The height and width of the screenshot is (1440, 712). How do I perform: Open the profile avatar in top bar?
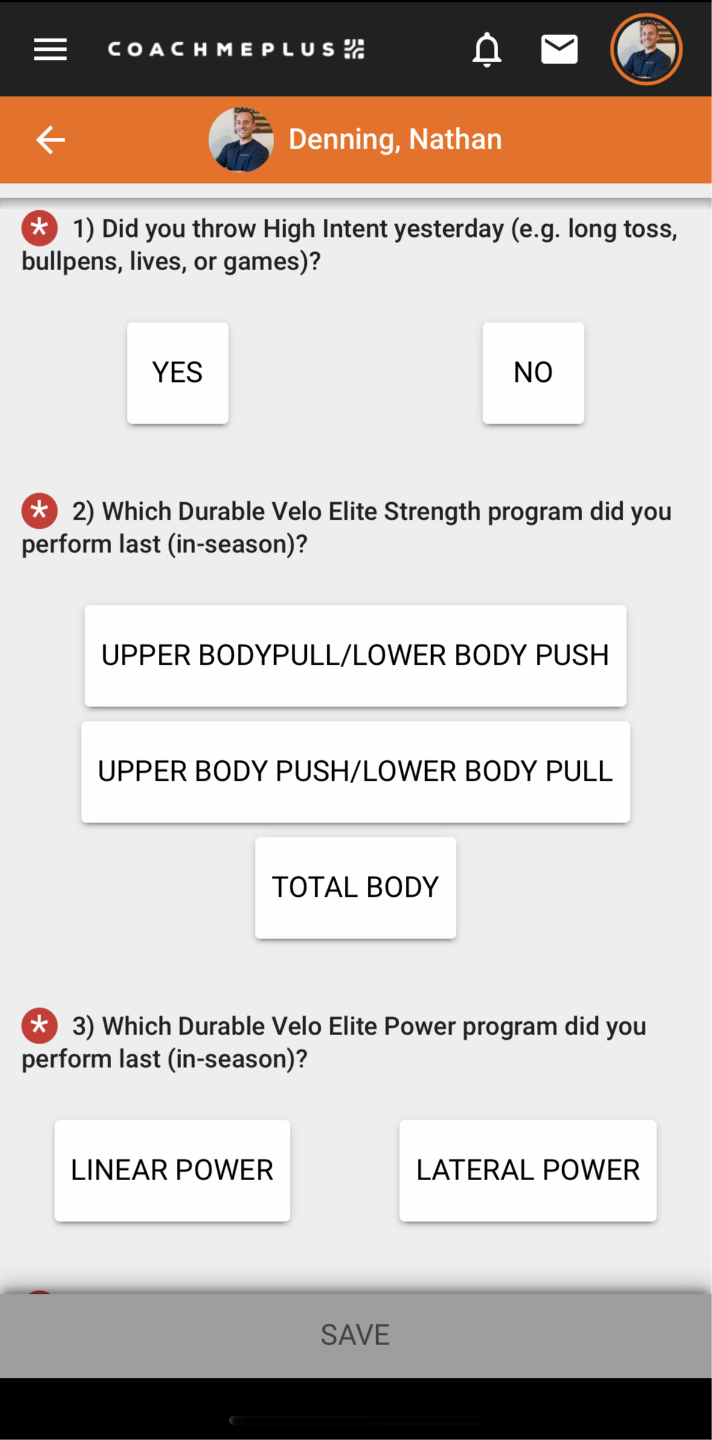coord(646,49)
